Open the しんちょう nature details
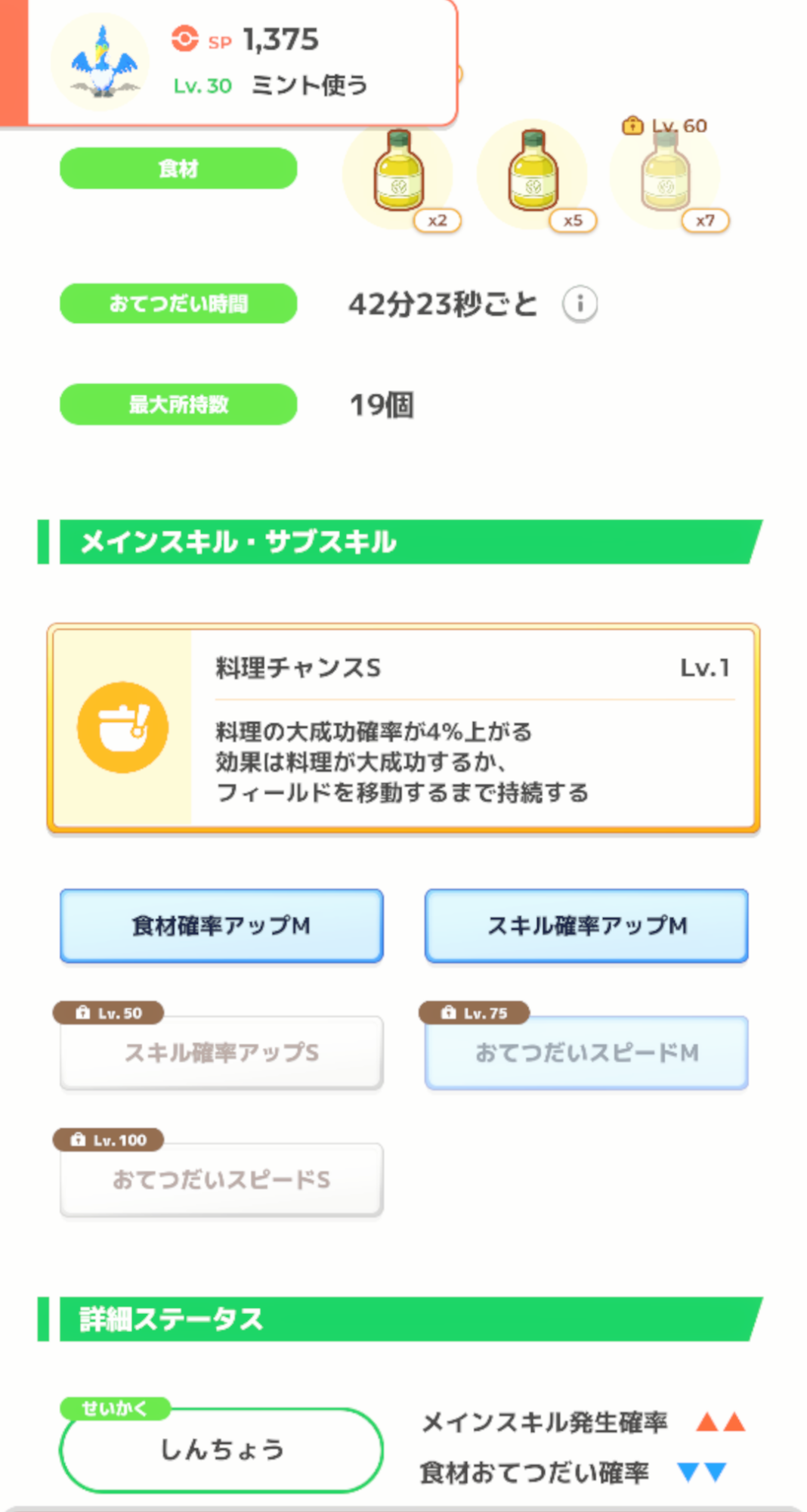The width and height of the screenshot is (807, 1512). pos(221,1449)
